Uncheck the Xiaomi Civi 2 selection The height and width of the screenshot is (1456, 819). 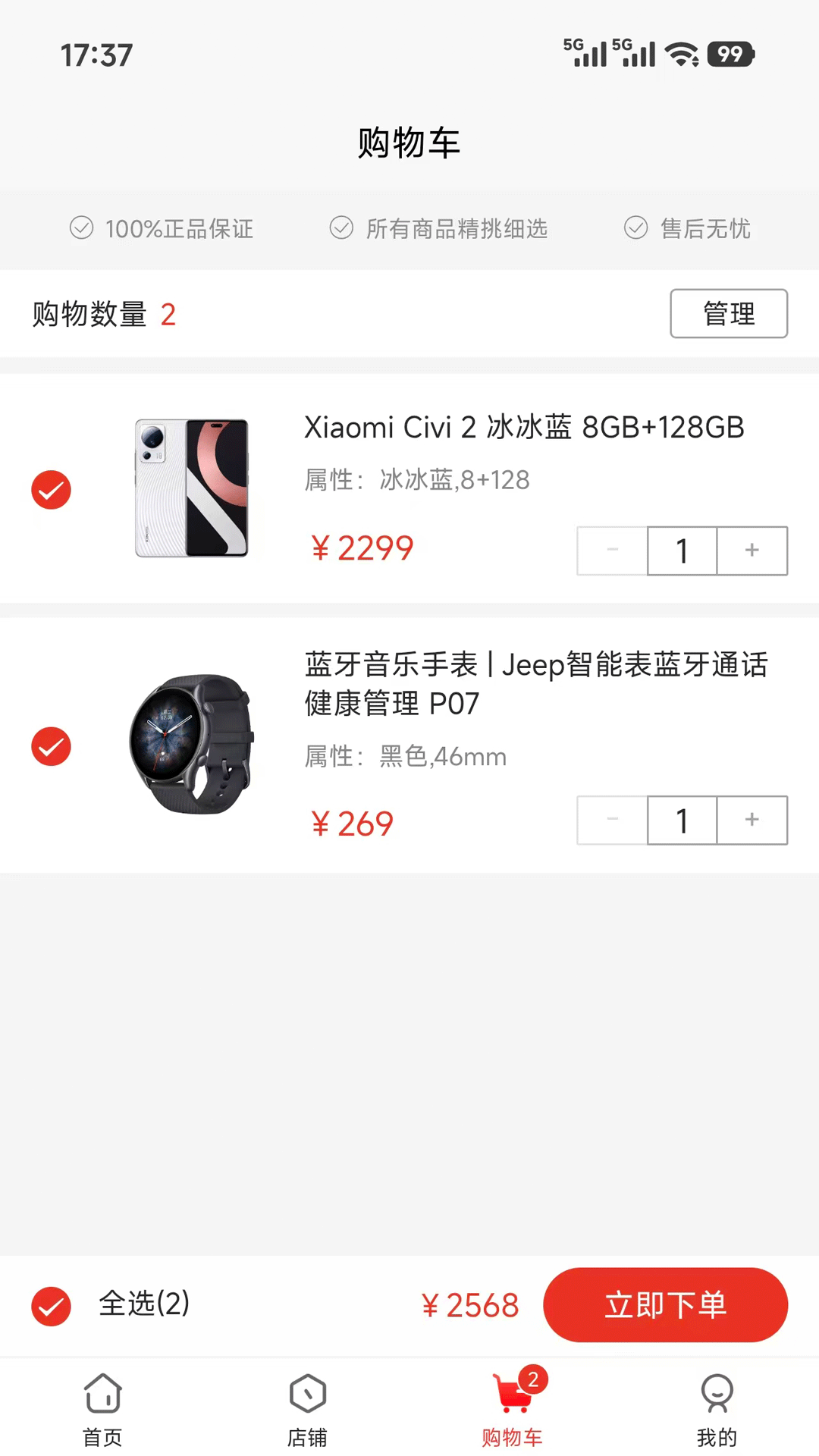tap(51, 490)
